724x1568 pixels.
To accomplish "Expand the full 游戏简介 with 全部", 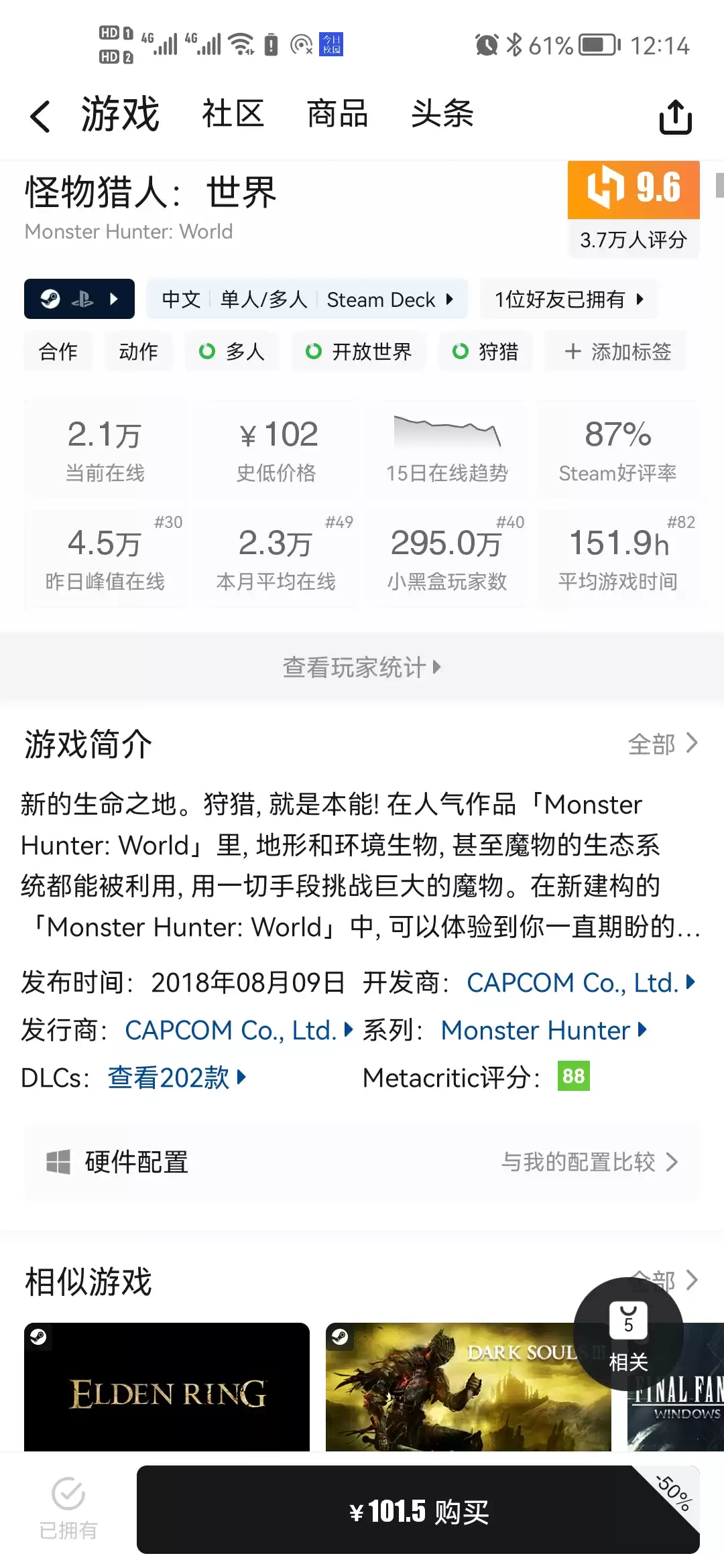I will (x=662, y=744).
